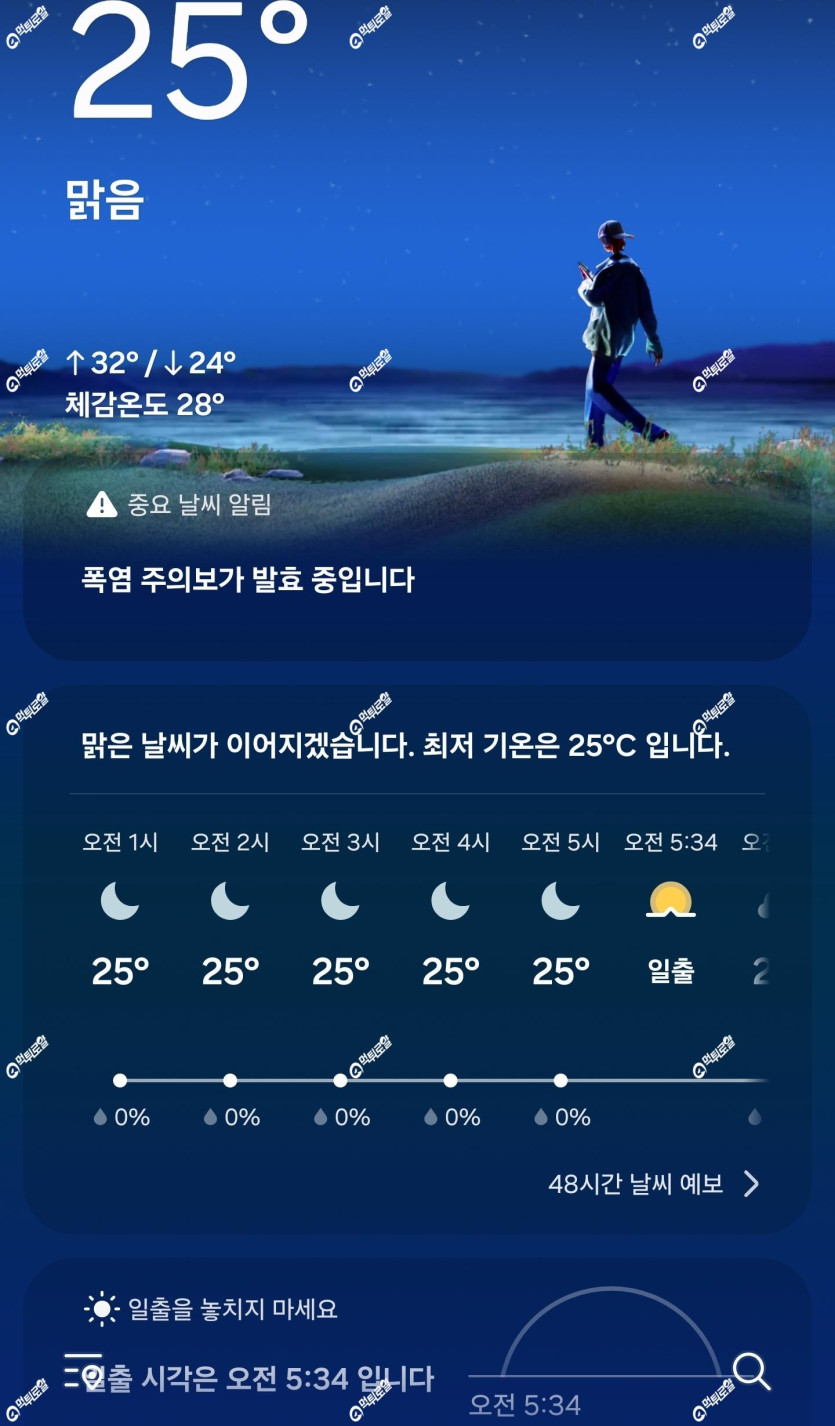Open the 48시간 날씨 예보 link
Screen dimensions: 835x1426
pyautogui.click(x=654, y=1185)
